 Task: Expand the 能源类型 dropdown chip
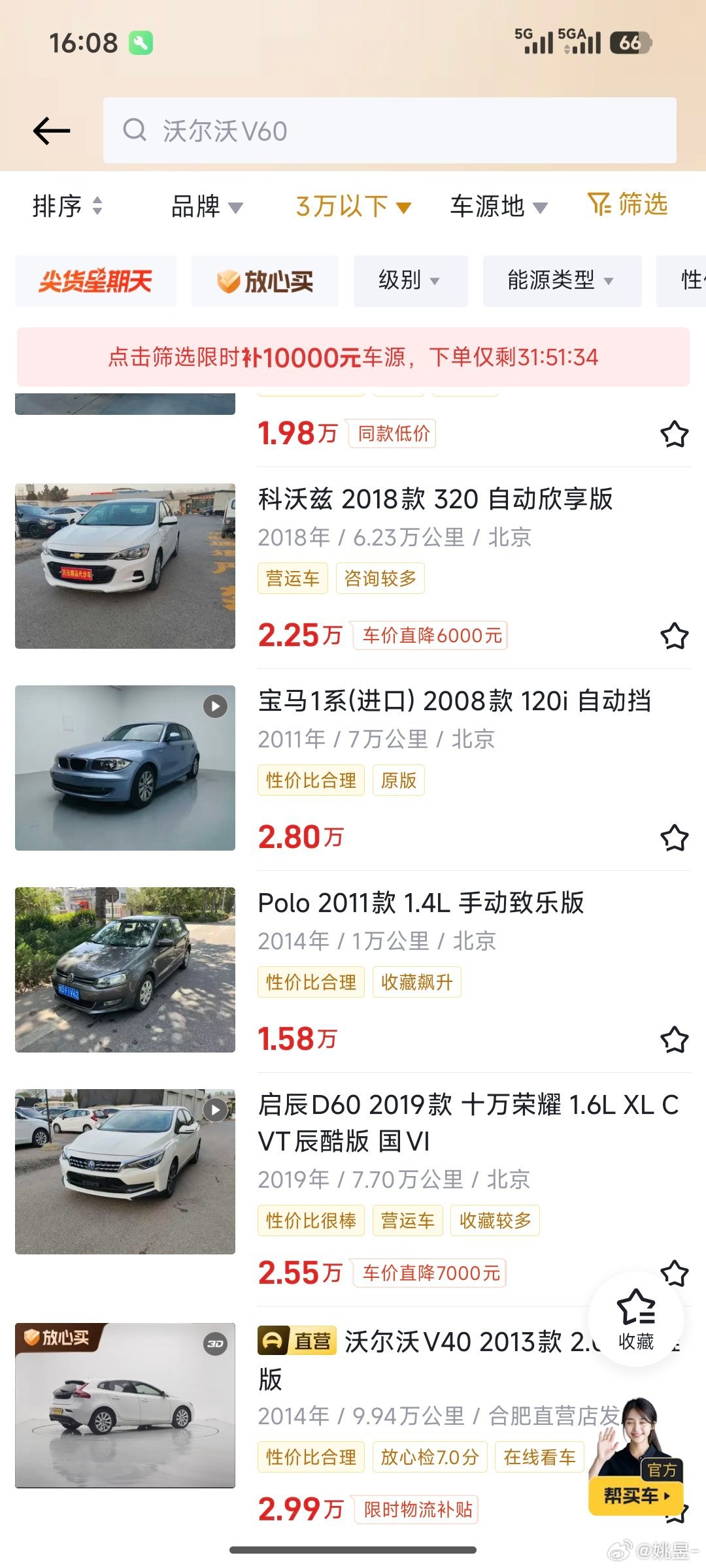(562, 281)
